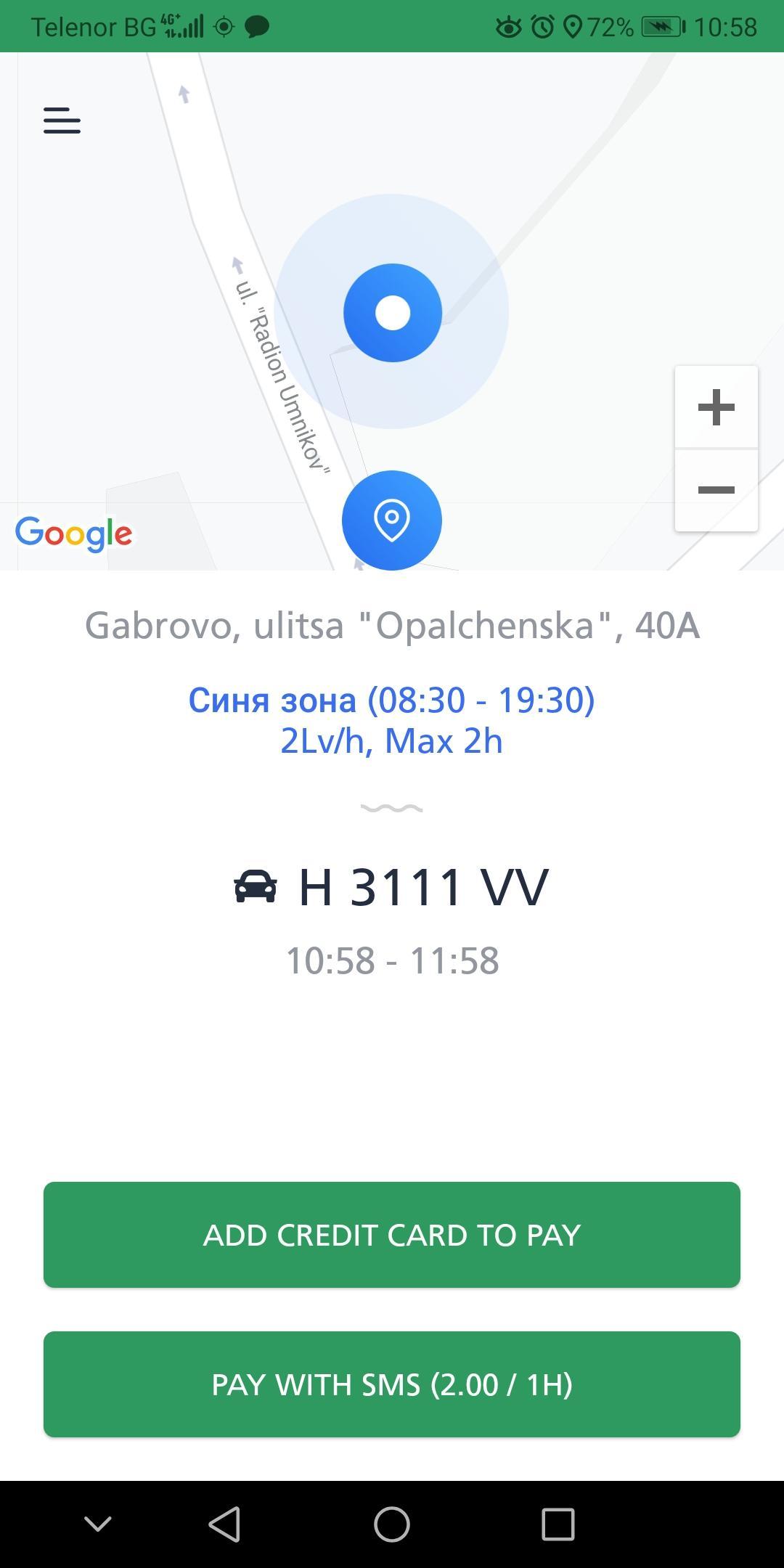
Task: Open recent apps overview
Action: click(558, 1524)
